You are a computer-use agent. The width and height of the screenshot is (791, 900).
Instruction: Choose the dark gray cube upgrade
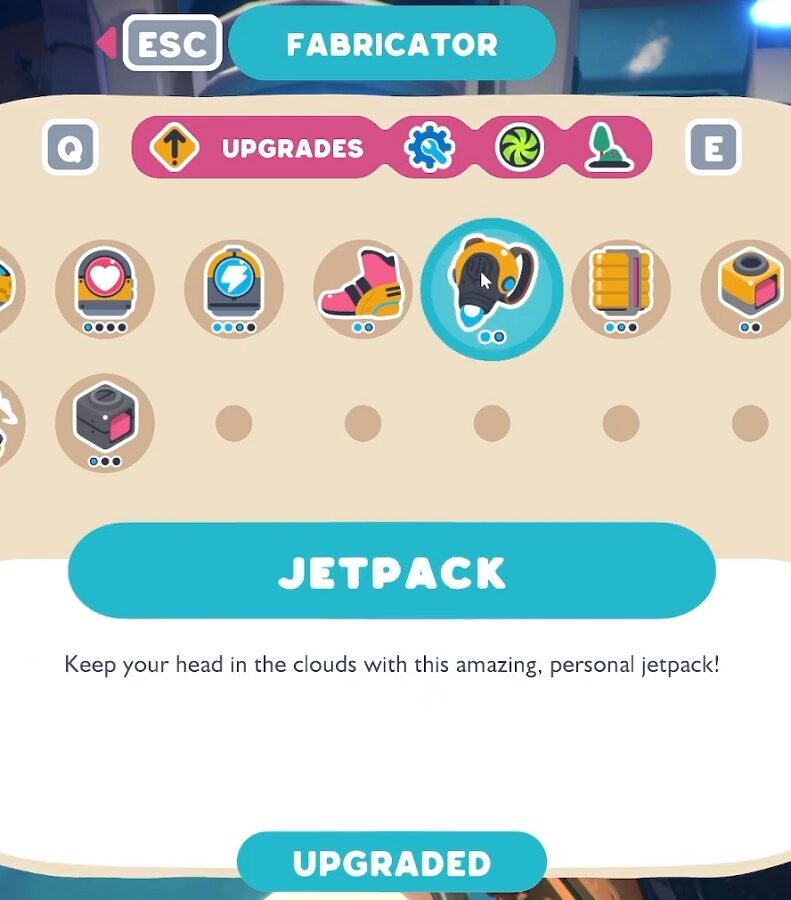click(104, 422)
